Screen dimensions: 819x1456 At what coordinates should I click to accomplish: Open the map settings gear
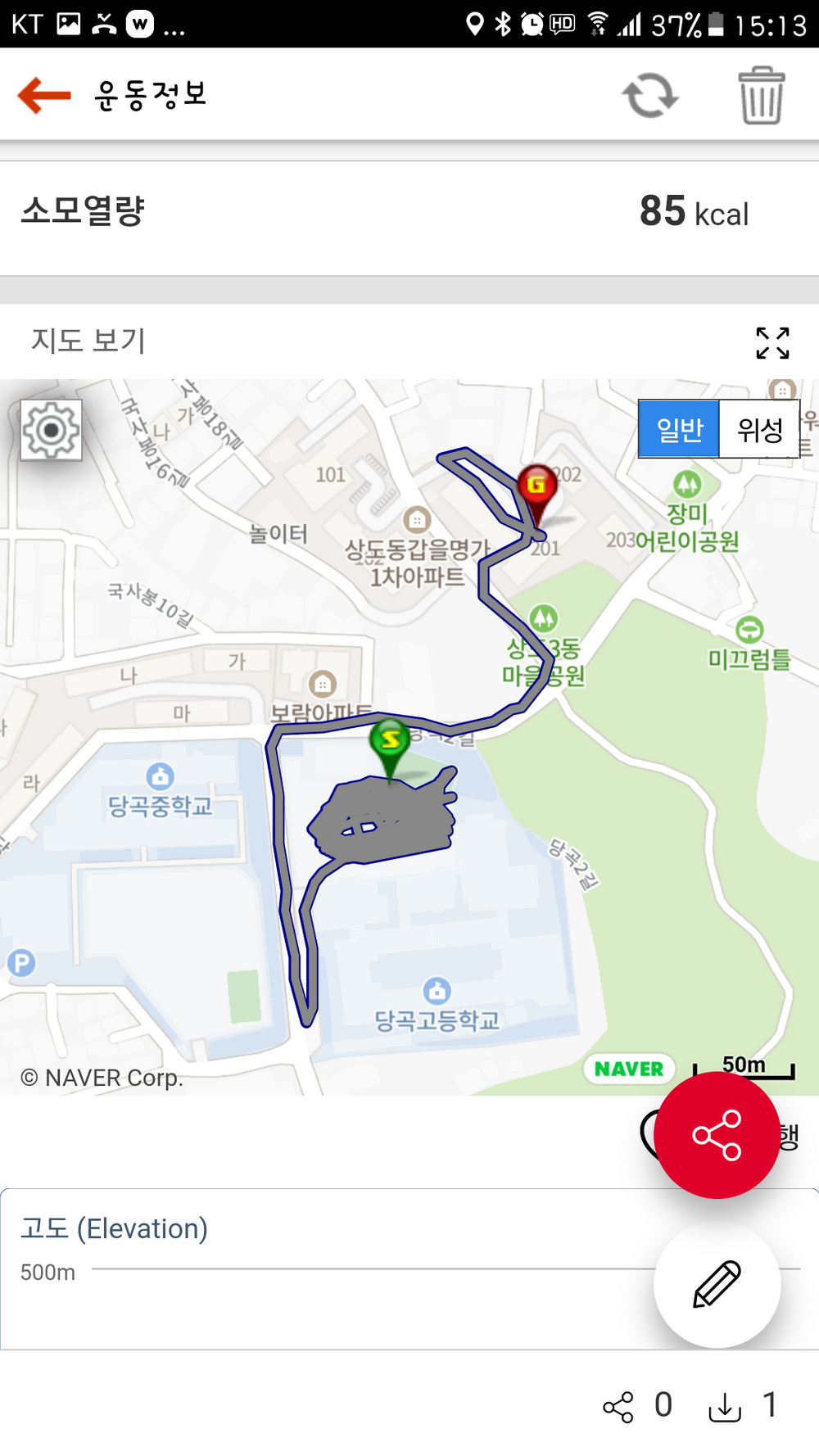click(x=51, y=430)
